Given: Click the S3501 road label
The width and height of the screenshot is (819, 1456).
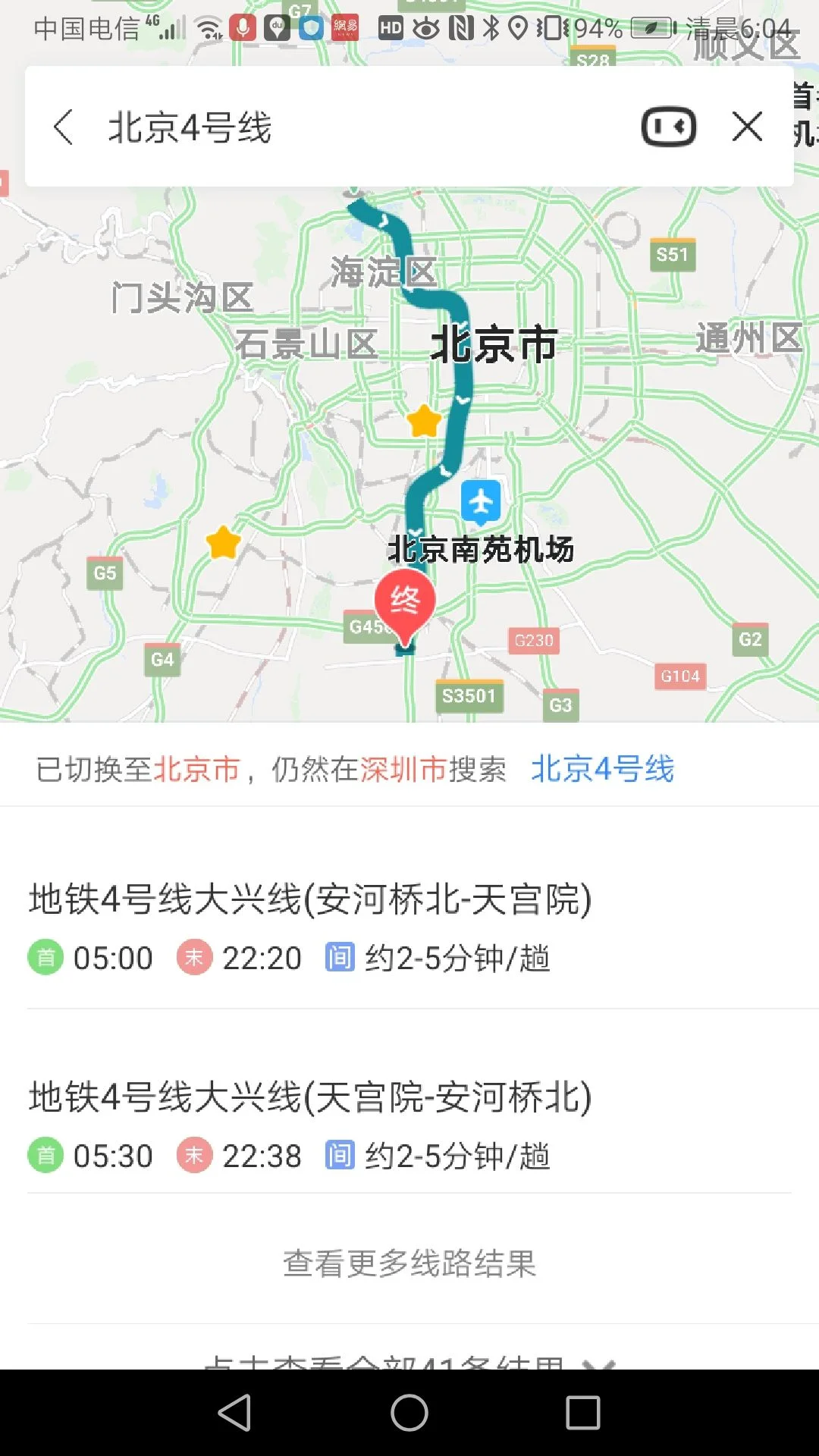Looking at the screenshot, I should point(470,695).
